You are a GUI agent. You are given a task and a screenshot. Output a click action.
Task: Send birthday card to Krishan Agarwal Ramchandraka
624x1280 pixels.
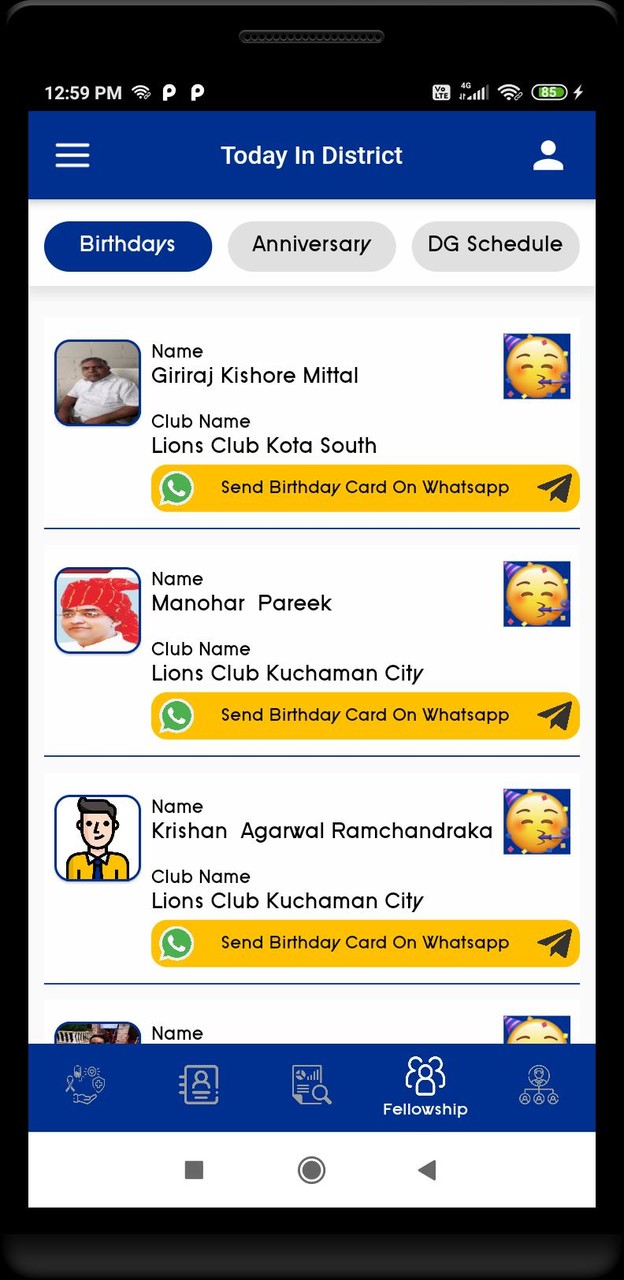[x=365, y=943]
